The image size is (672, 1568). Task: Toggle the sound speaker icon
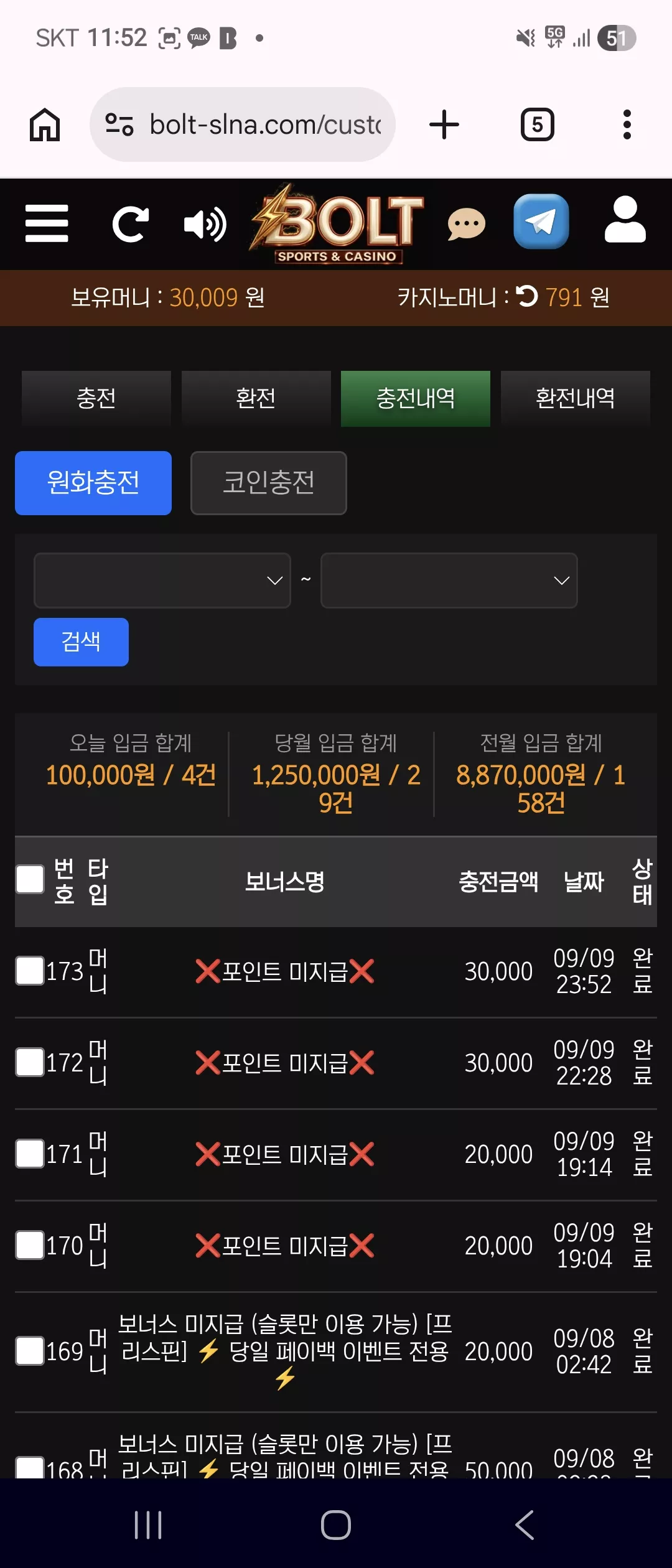coord(205,224)
